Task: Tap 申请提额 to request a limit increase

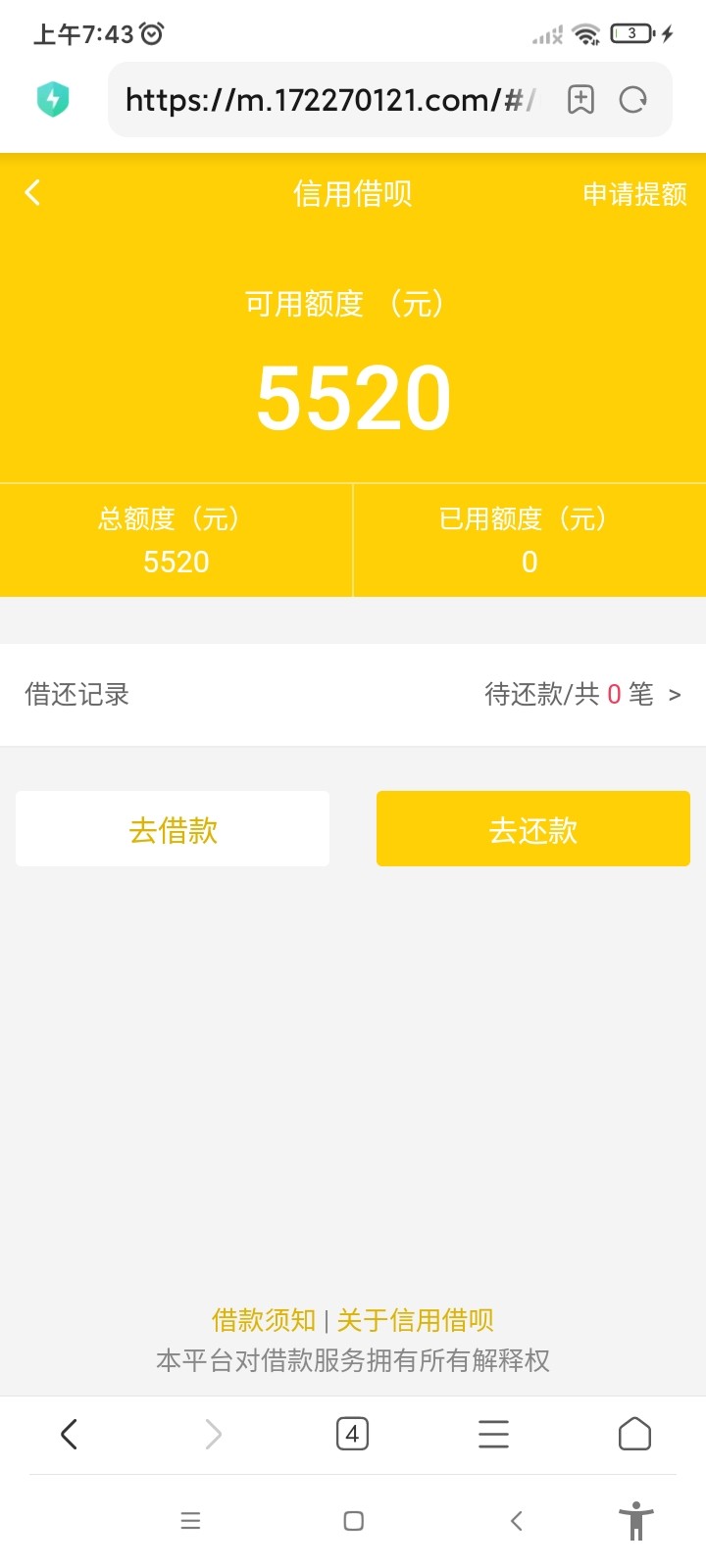Action: click(634, 194)
